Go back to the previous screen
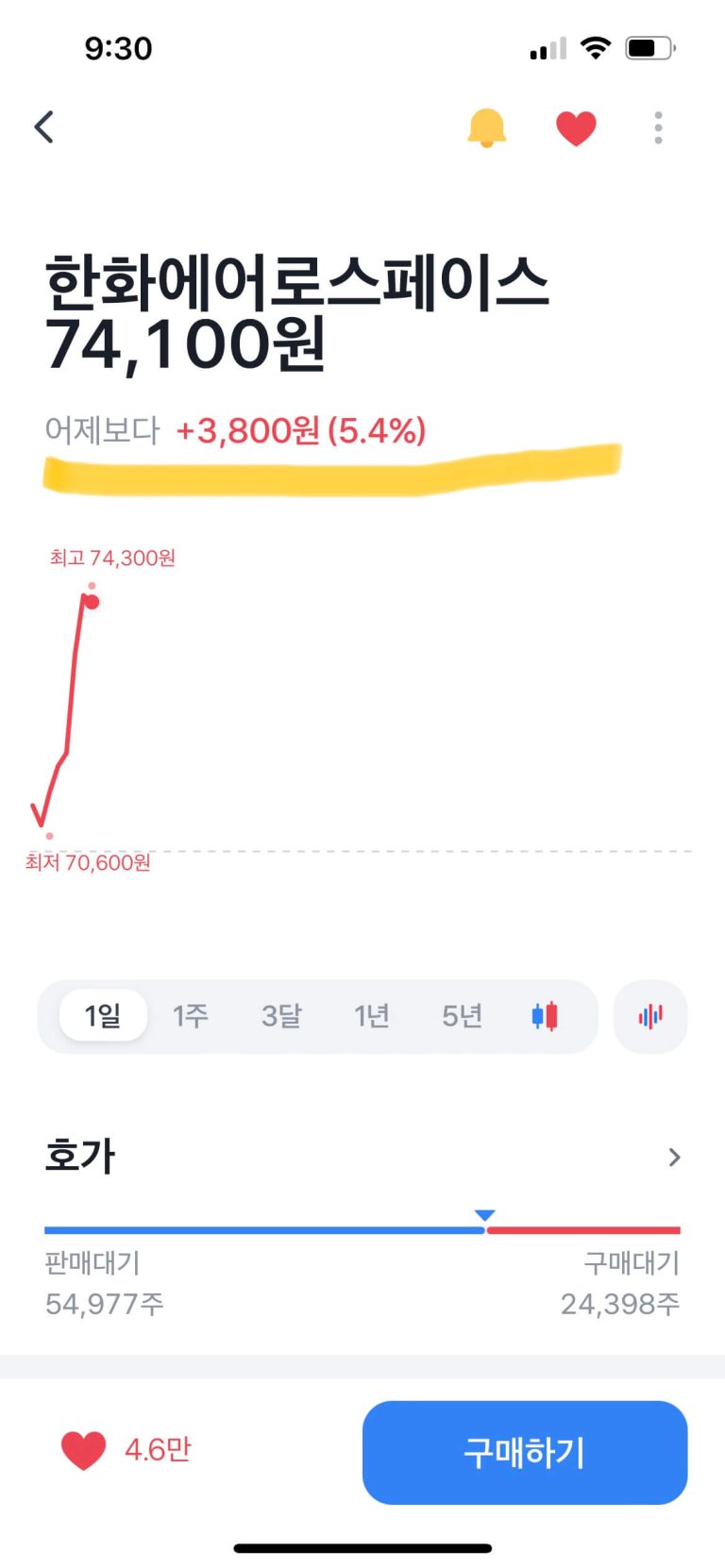Viewport: 725px width, 1568px height. point(44,127)
